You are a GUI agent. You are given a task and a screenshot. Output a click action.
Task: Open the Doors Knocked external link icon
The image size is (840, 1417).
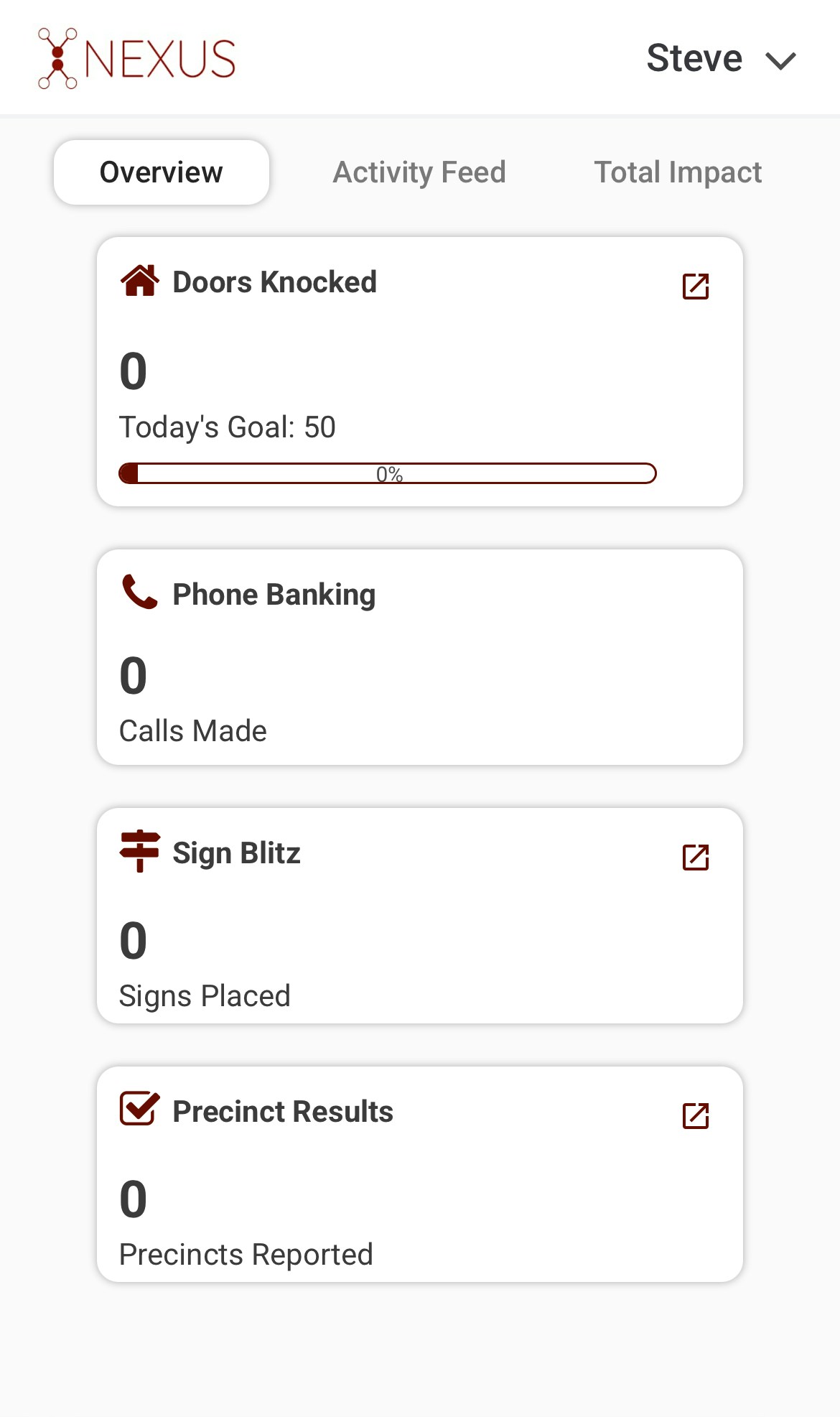(x=695, y=286)
